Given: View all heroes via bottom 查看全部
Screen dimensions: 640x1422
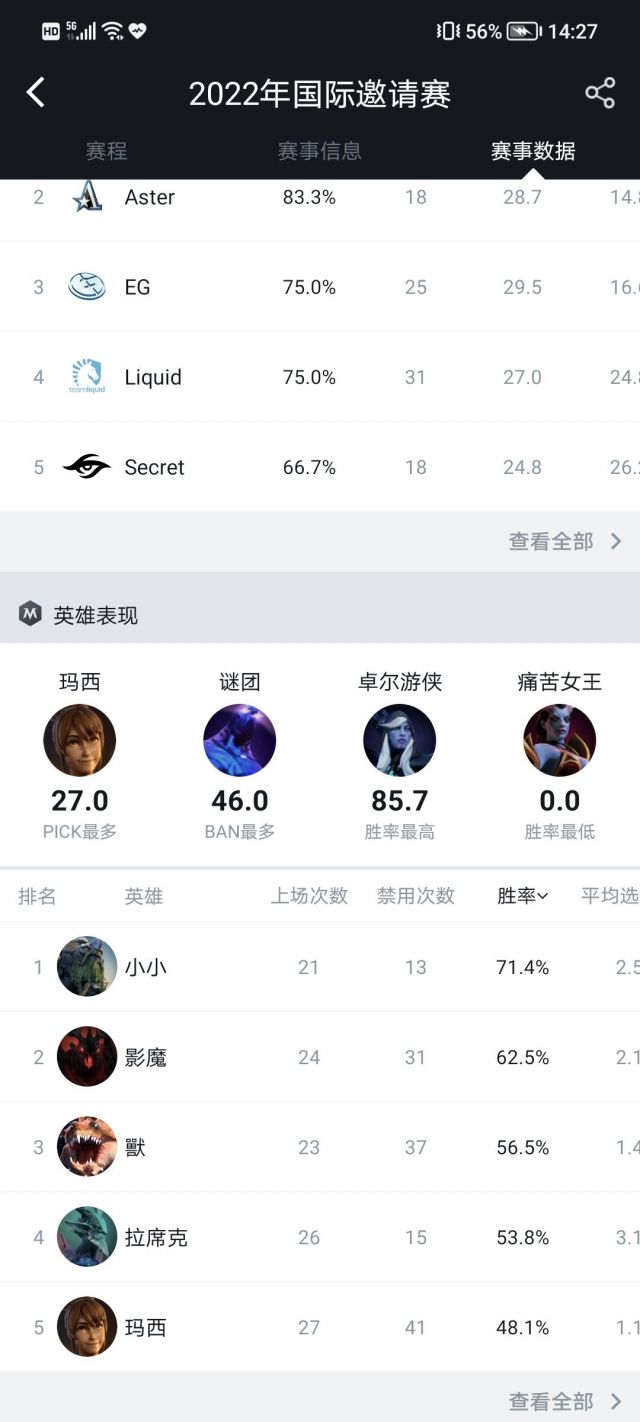Looking at the screenshot, I should click(565, 1401).
